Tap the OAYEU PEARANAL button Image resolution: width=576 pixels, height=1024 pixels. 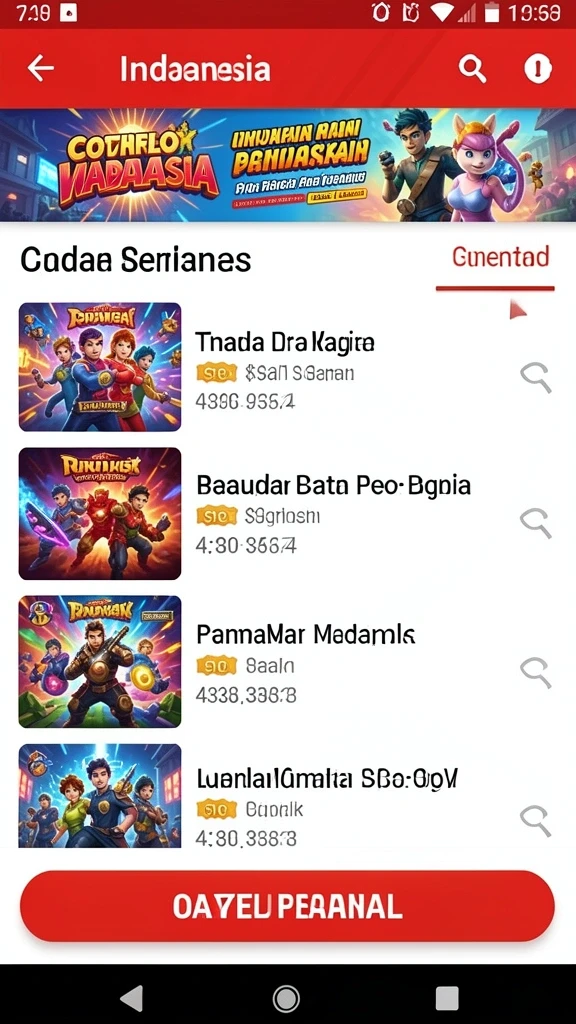[287, 906]
